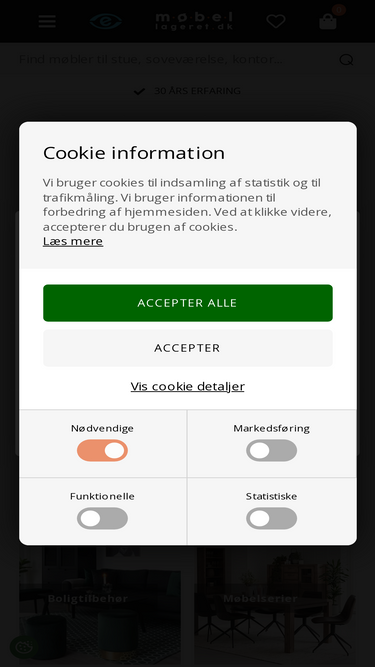The image size is (375, 667).
Task: Tap the grey Accepter button
Action: pos(188,348)
